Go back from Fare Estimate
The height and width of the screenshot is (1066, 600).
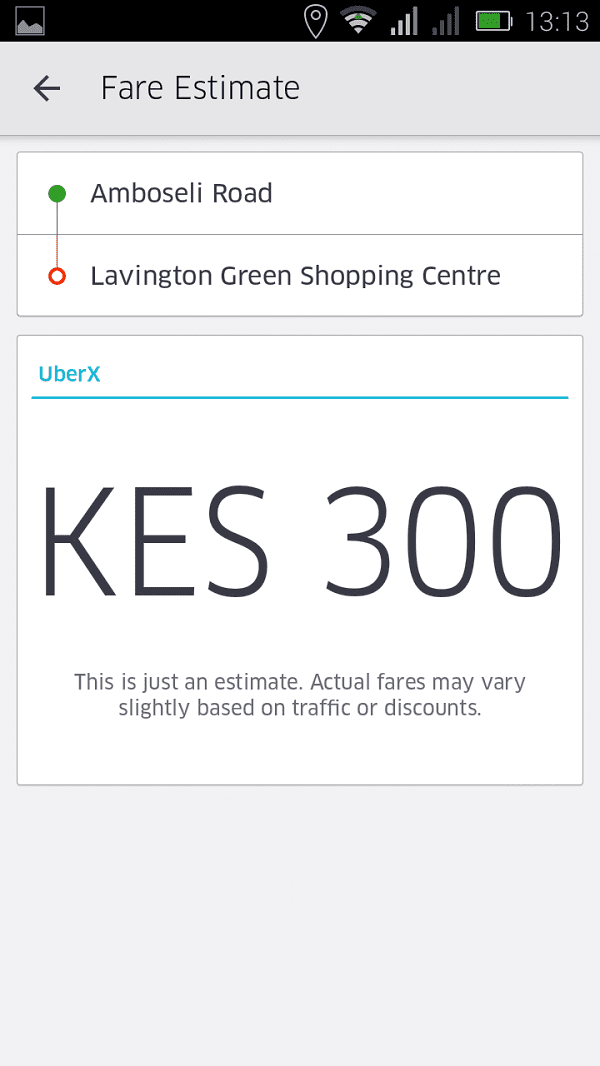47,88
